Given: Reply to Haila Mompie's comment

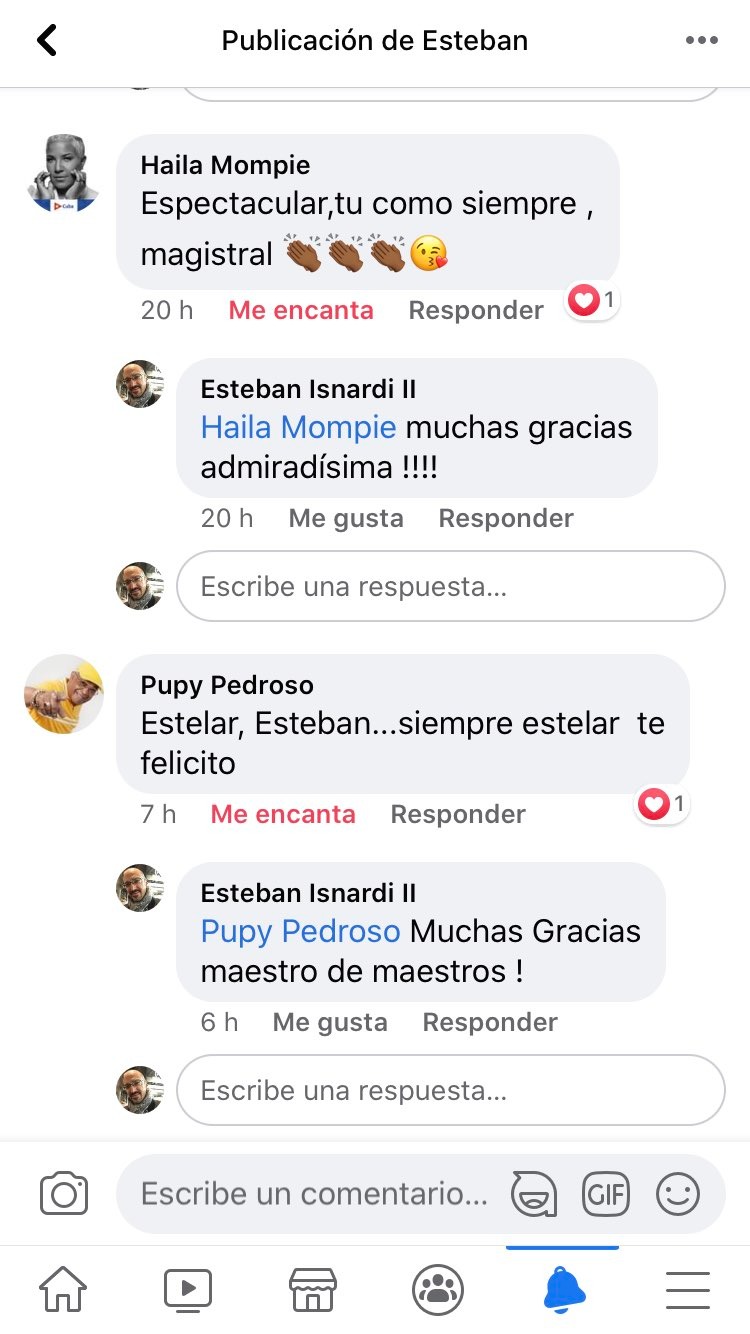Looking at the screenshot, I should (476, 310).
